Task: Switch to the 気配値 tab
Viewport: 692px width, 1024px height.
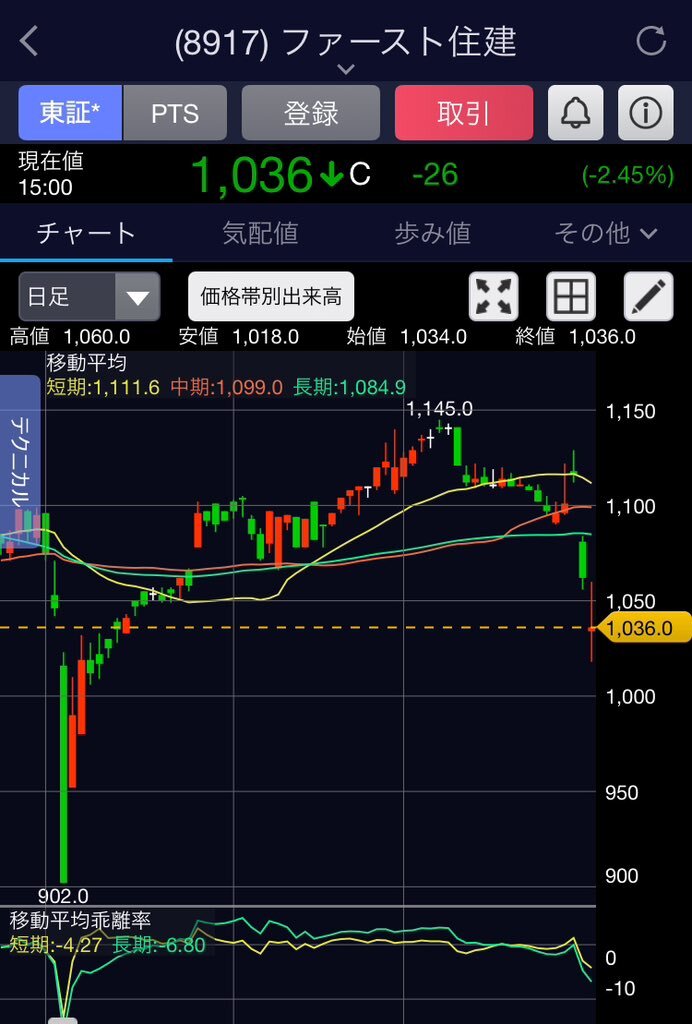Action: coord(260,234)
